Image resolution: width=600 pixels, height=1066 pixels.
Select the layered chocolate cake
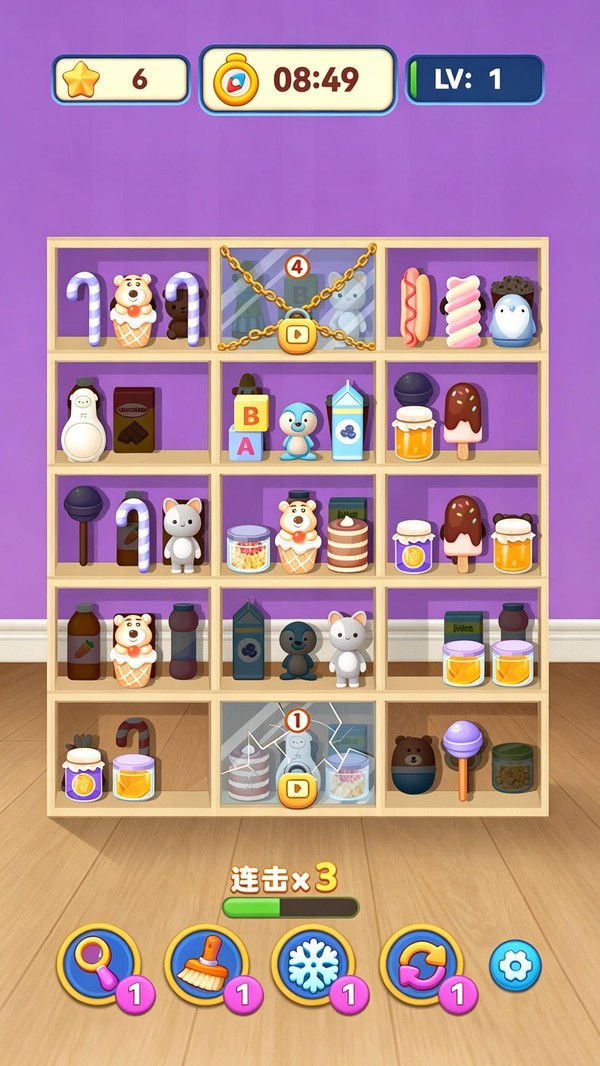347,544
